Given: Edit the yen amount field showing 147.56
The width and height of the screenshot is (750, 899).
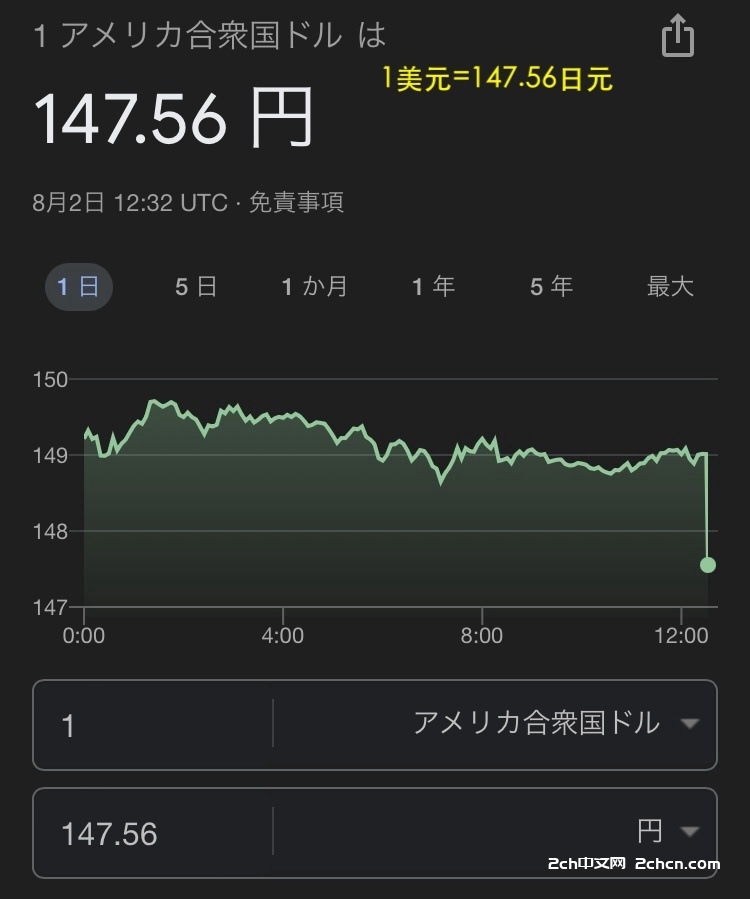Looking at the screenshot, I should click(150, 833).
